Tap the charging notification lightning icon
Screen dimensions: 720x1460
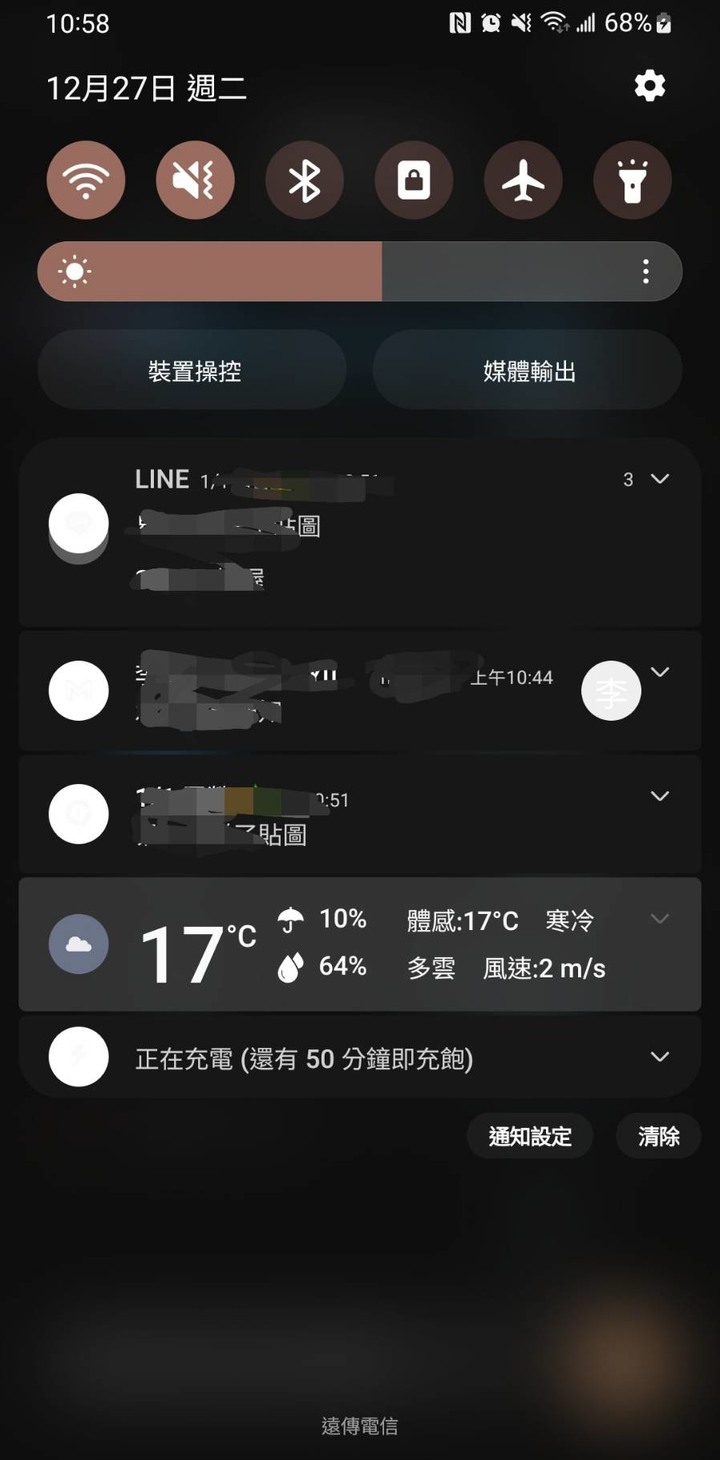click(x=78, y=1057)
